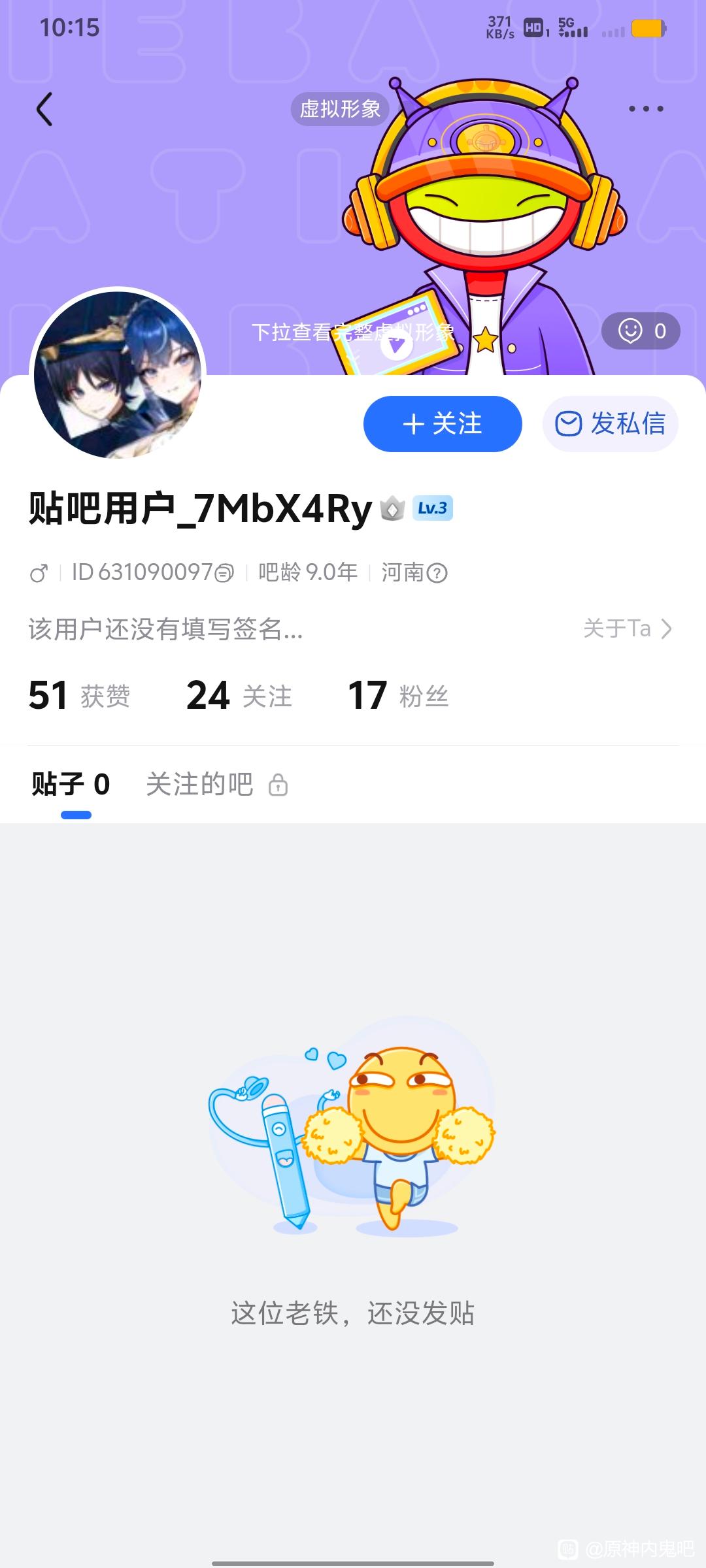Switch to the 贴子 tab
The height and width of the screenshot is (1568, 706).
coord(71,784)
